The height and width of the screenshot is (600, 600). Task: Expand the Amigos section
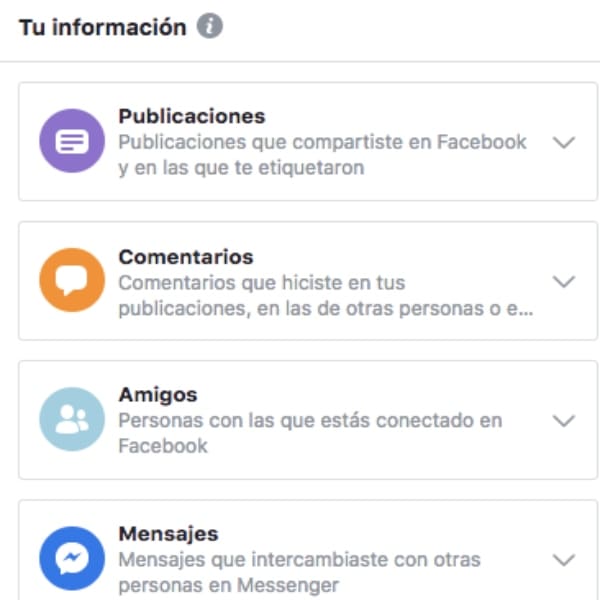pos(564,421)
